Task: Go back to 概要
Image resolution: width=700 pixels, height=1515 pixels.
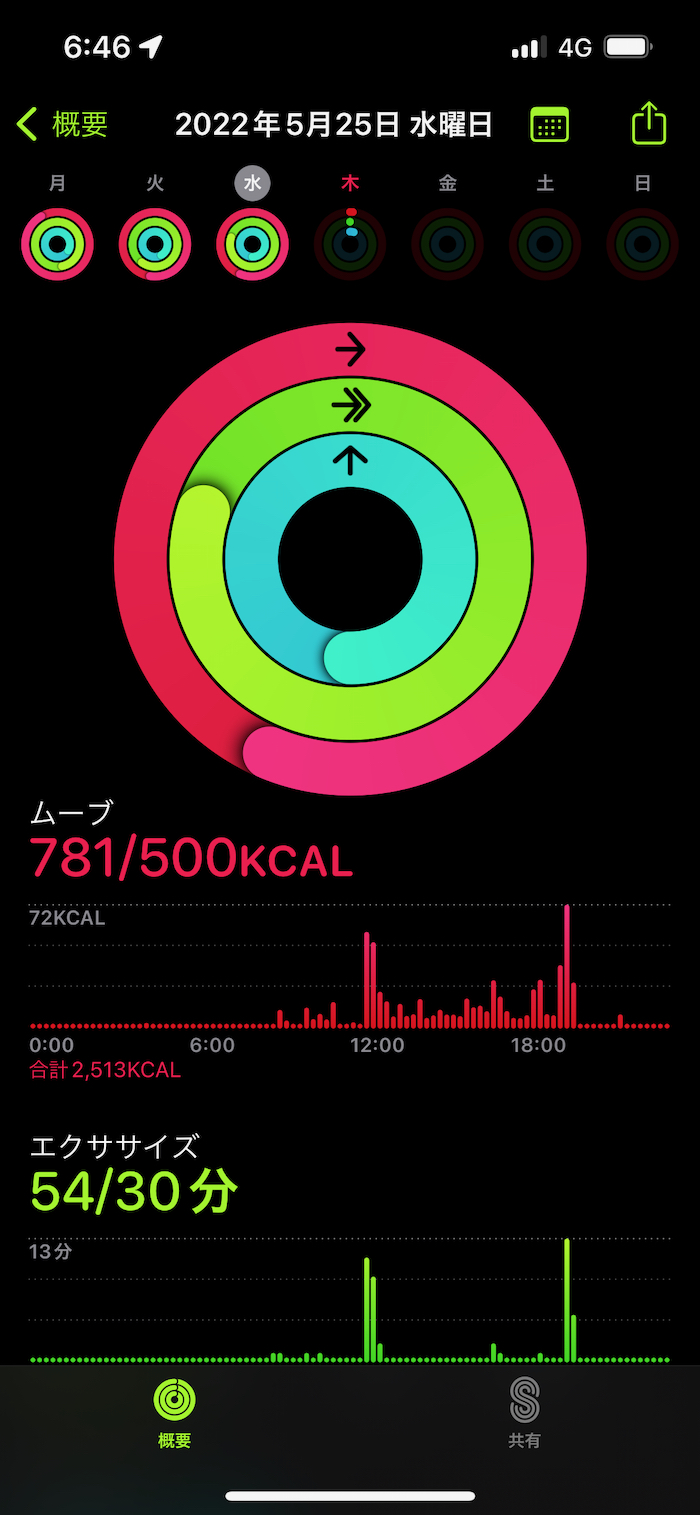Action: [x=62, y=124]
